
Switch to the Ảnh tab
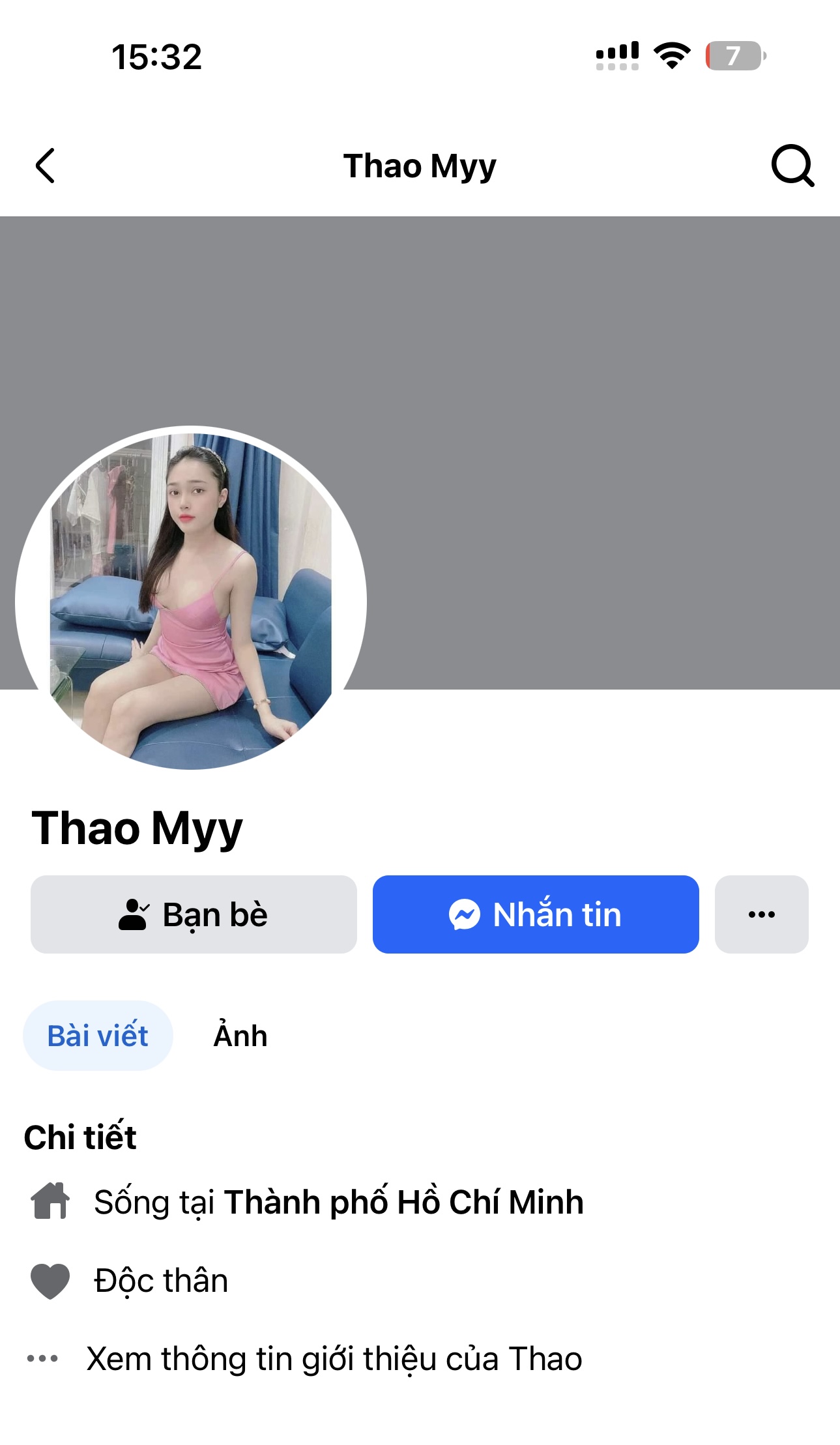tap(240, 1036)
